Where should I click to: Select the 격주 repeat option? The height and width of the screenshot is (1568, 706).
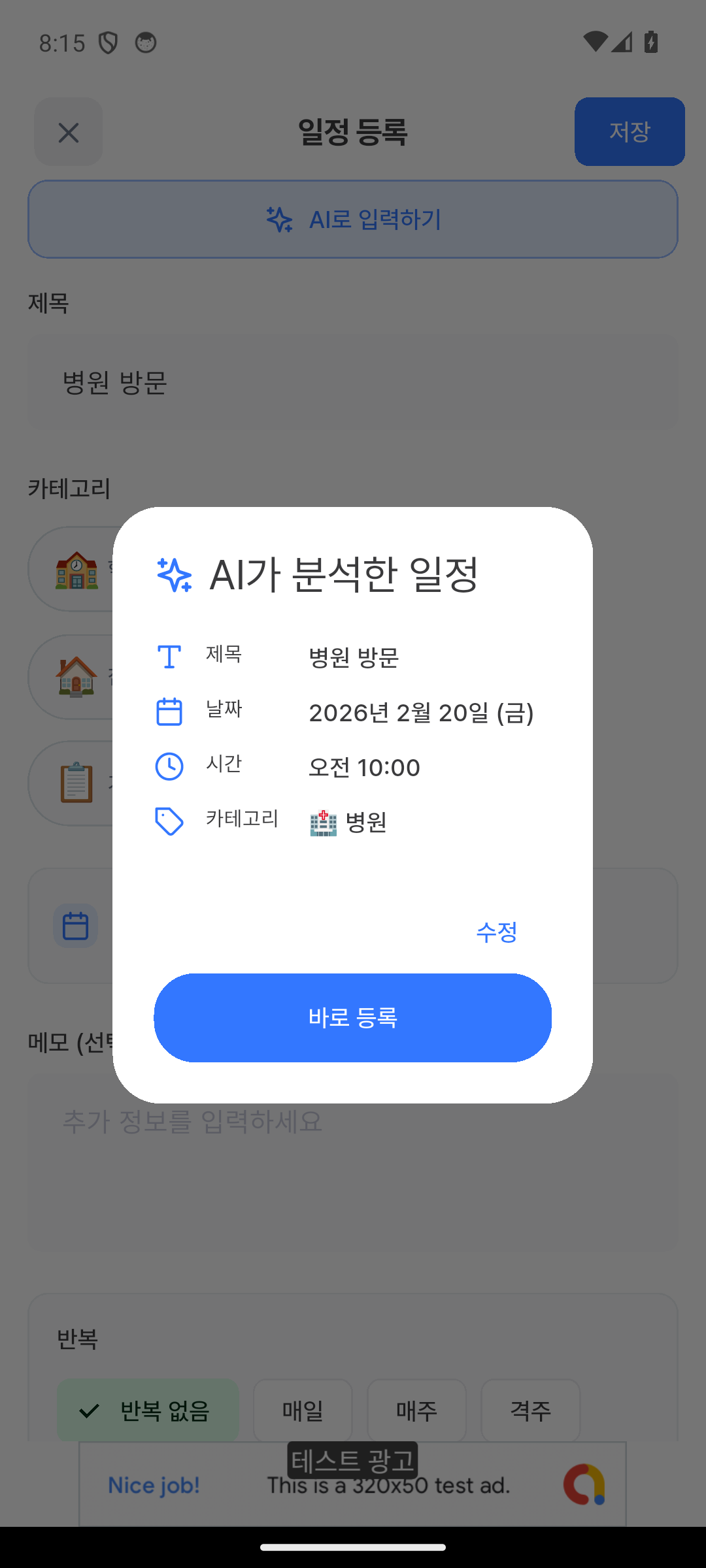530,1411
